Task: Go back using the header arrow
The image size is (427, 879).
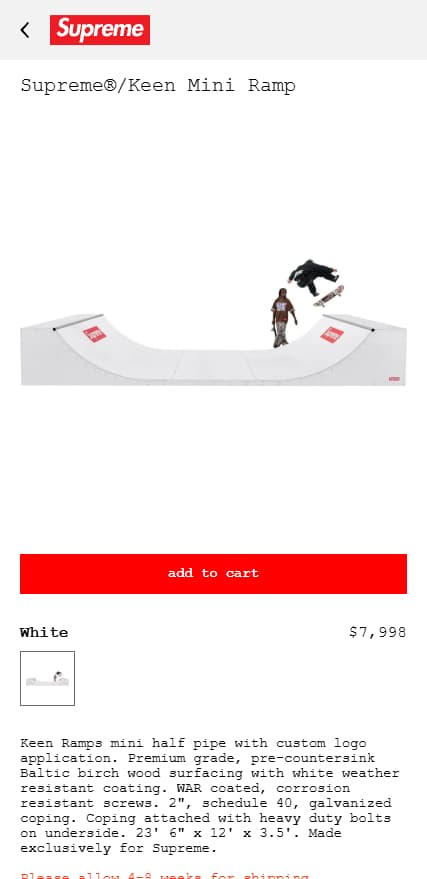Action: [x=25, y=30]
